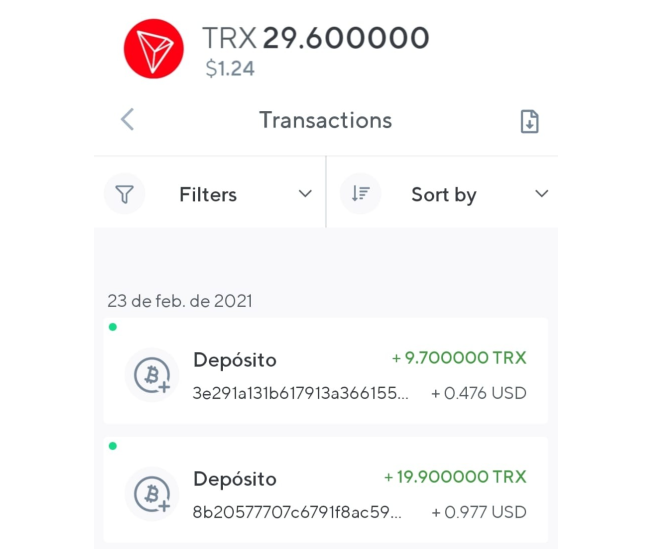The width and height of the screenshot is (650, 550).
Task: Expand the Filters dropdown
Action: [212, 194]
